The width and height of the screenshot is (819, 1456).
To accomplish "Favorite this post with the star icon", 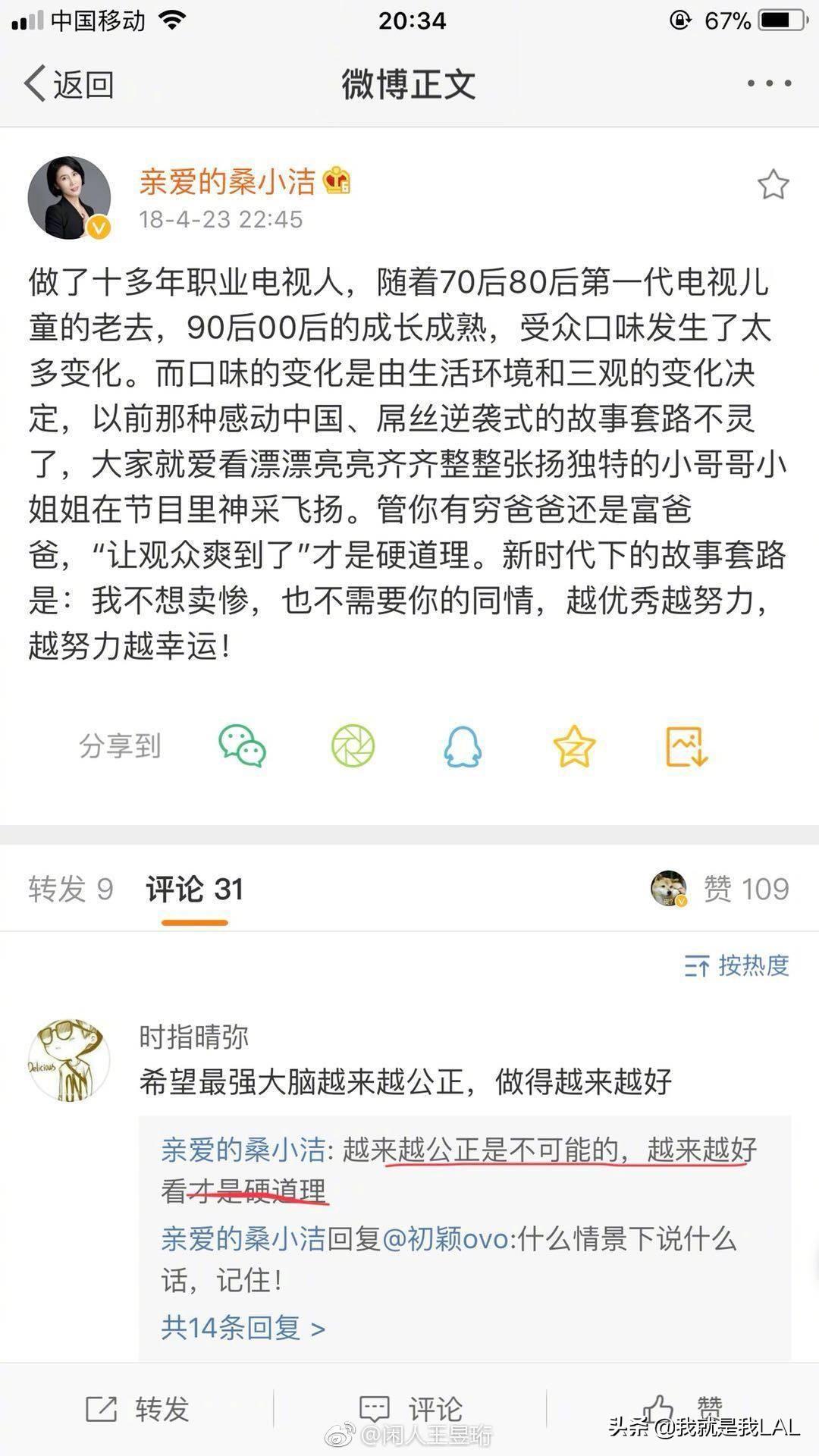I will [773, 184].
